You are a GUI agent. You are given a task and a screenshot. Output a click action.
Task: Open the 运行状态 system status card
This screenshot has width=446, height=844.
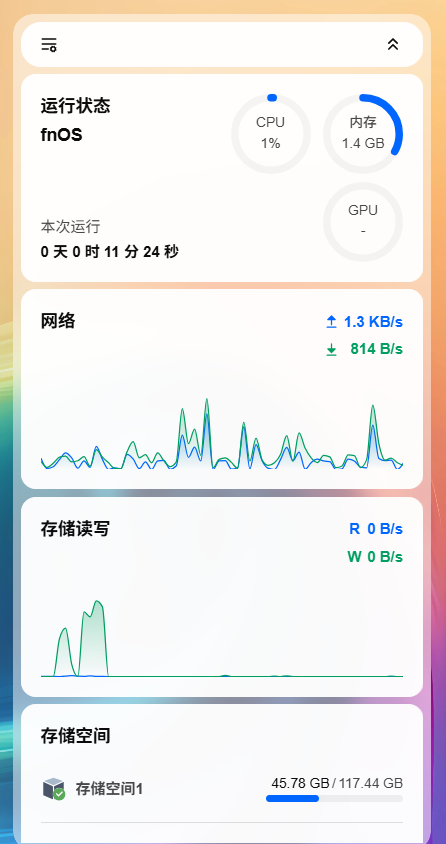click(x=222, y=178)
